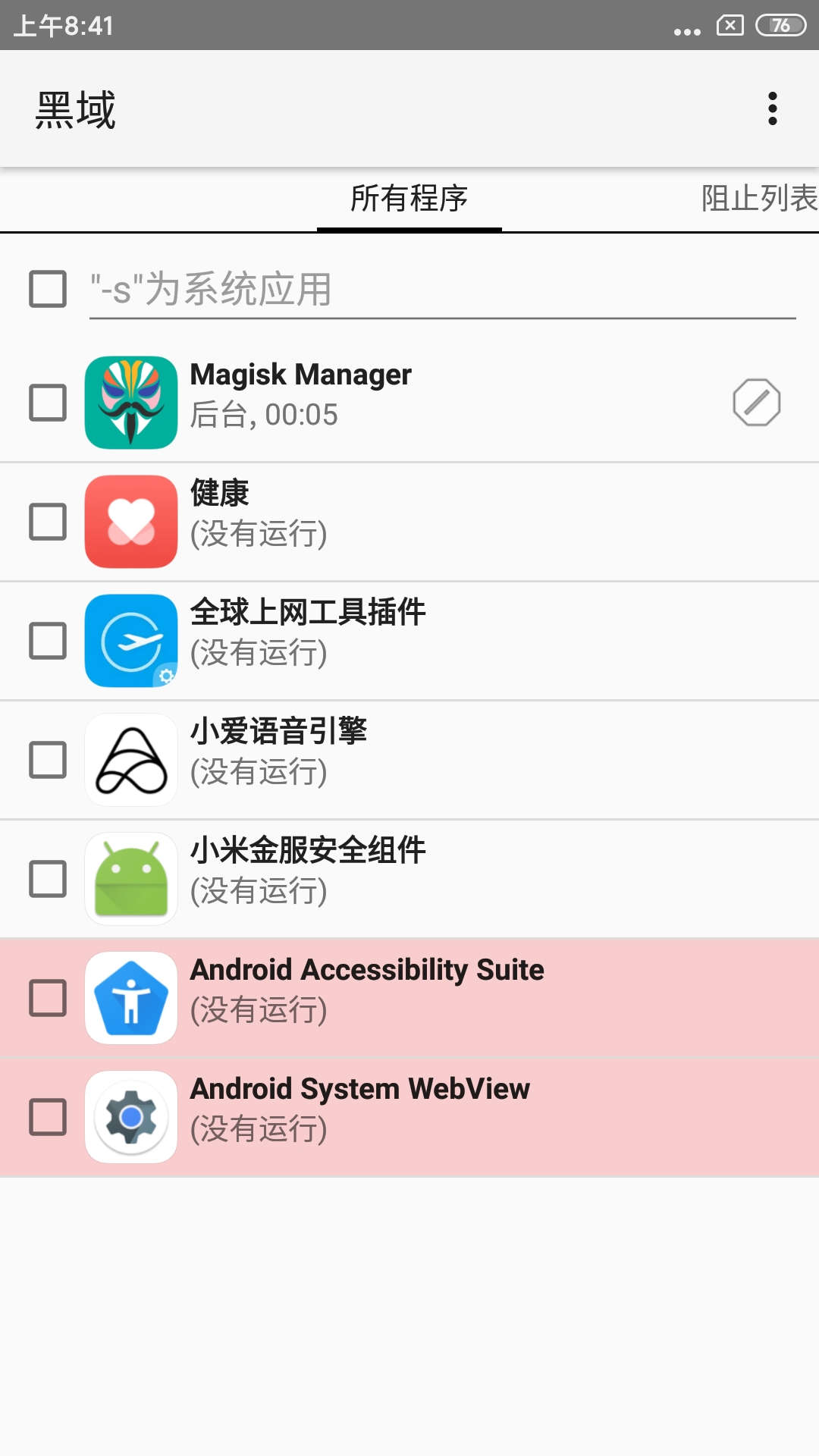Open the 全球上网工具插件 entry
This screenshot has width=819, height=1456.
click(x=455, y=641)
